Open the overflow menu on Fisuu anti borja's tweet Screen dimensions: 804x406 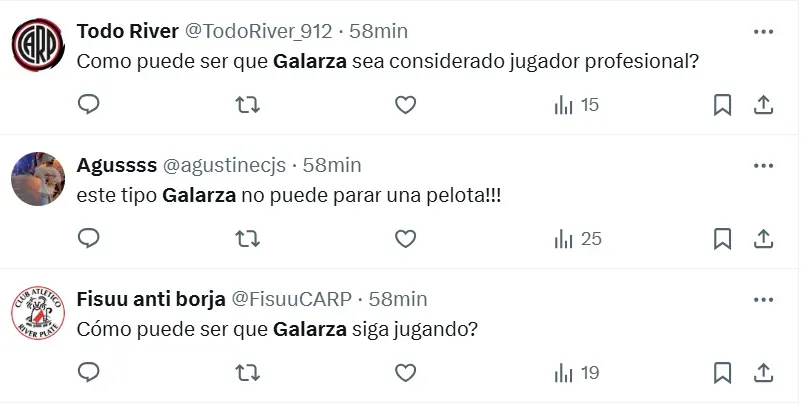tap(762, 299)
